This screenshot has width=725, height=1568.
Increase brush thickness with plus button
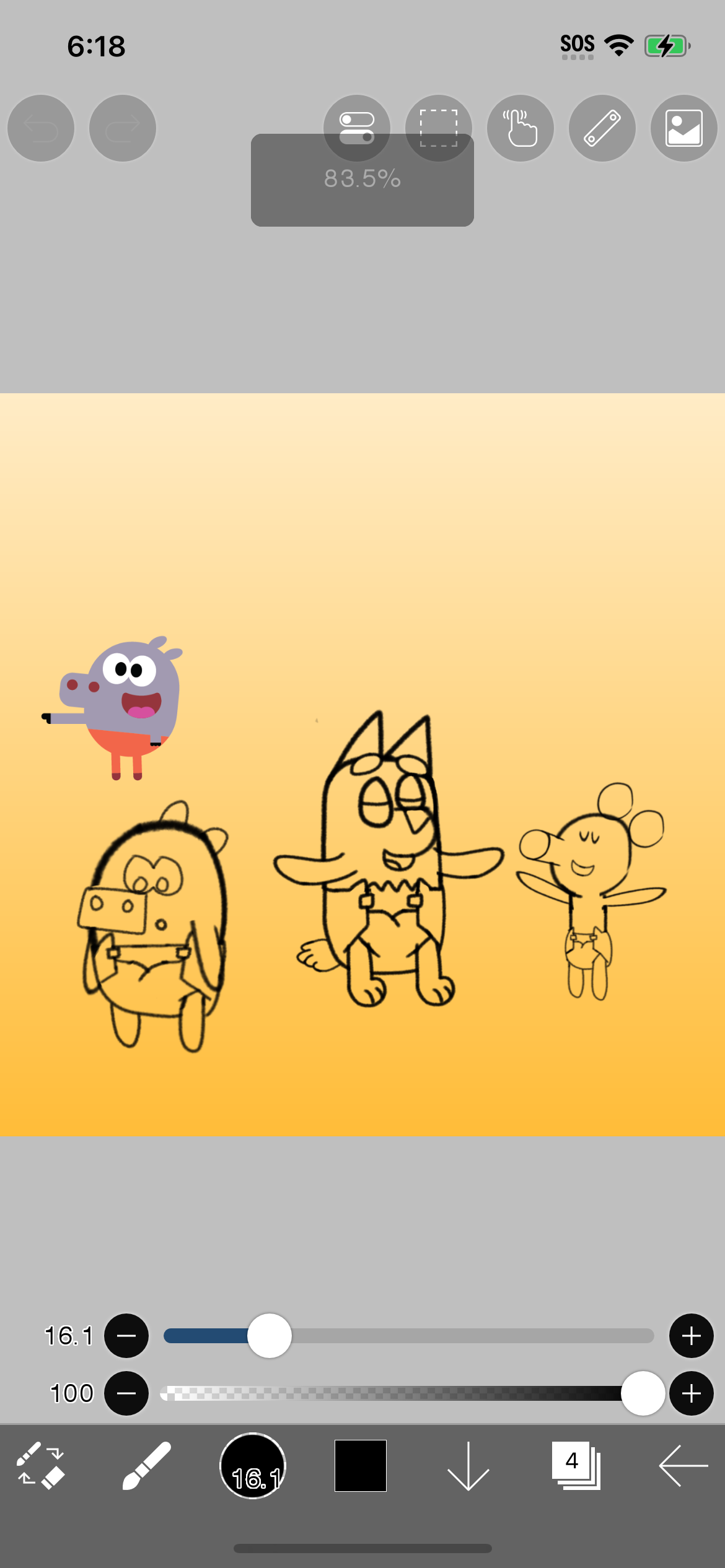[692, 1336]
